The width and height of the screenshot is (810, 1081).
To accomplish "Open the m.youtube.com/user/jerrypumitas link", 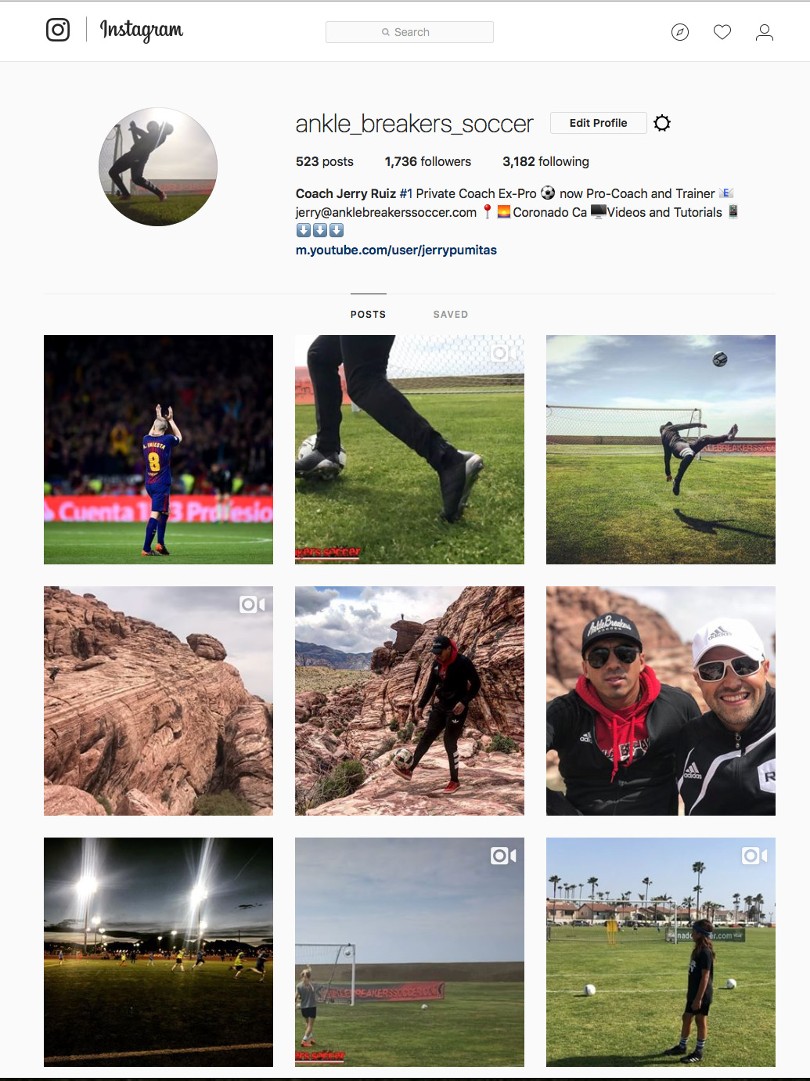I will pyautogui.click(x=396, y=250).
